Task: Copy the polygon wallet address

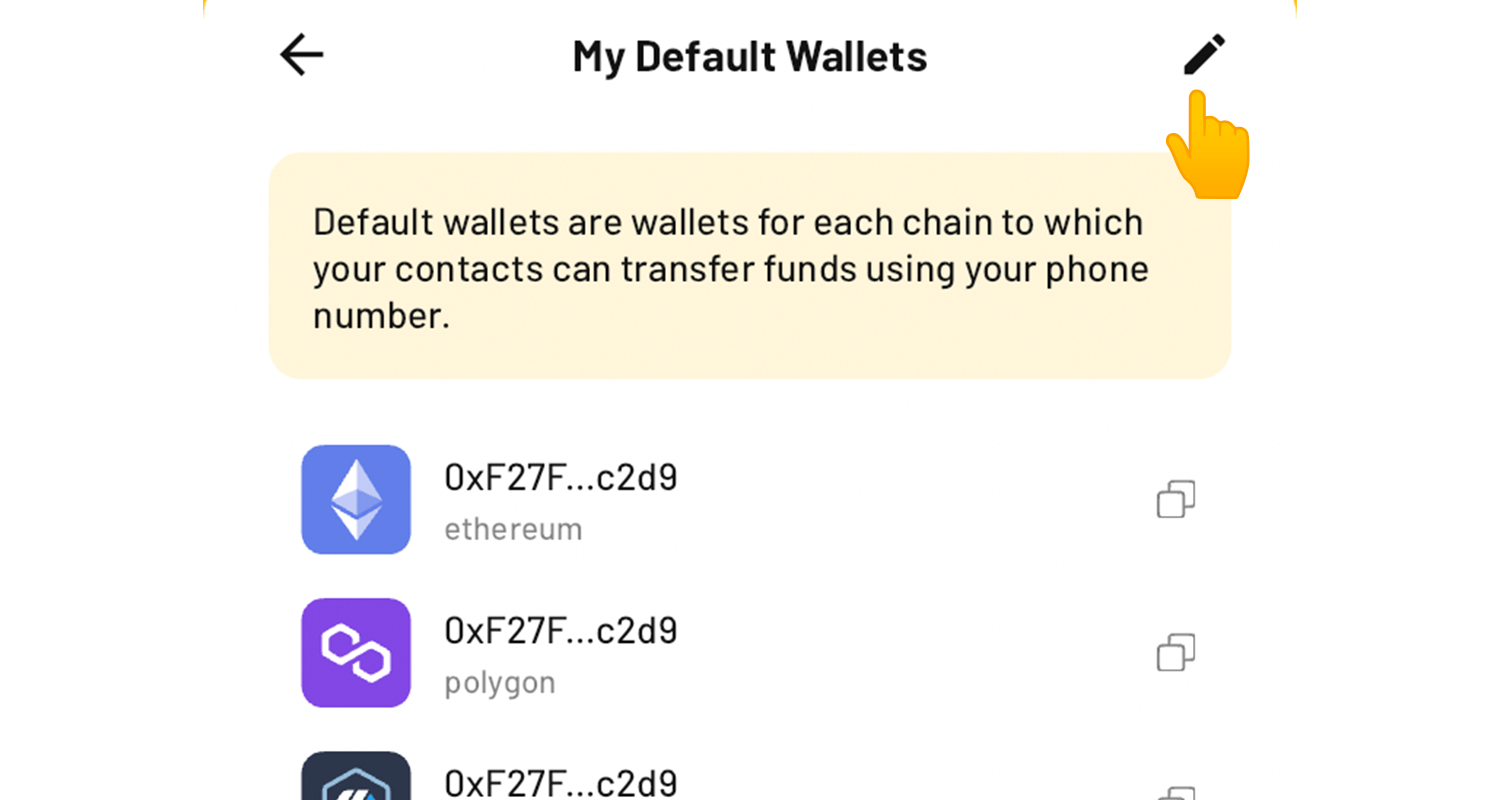Action: pos(1176,652)
